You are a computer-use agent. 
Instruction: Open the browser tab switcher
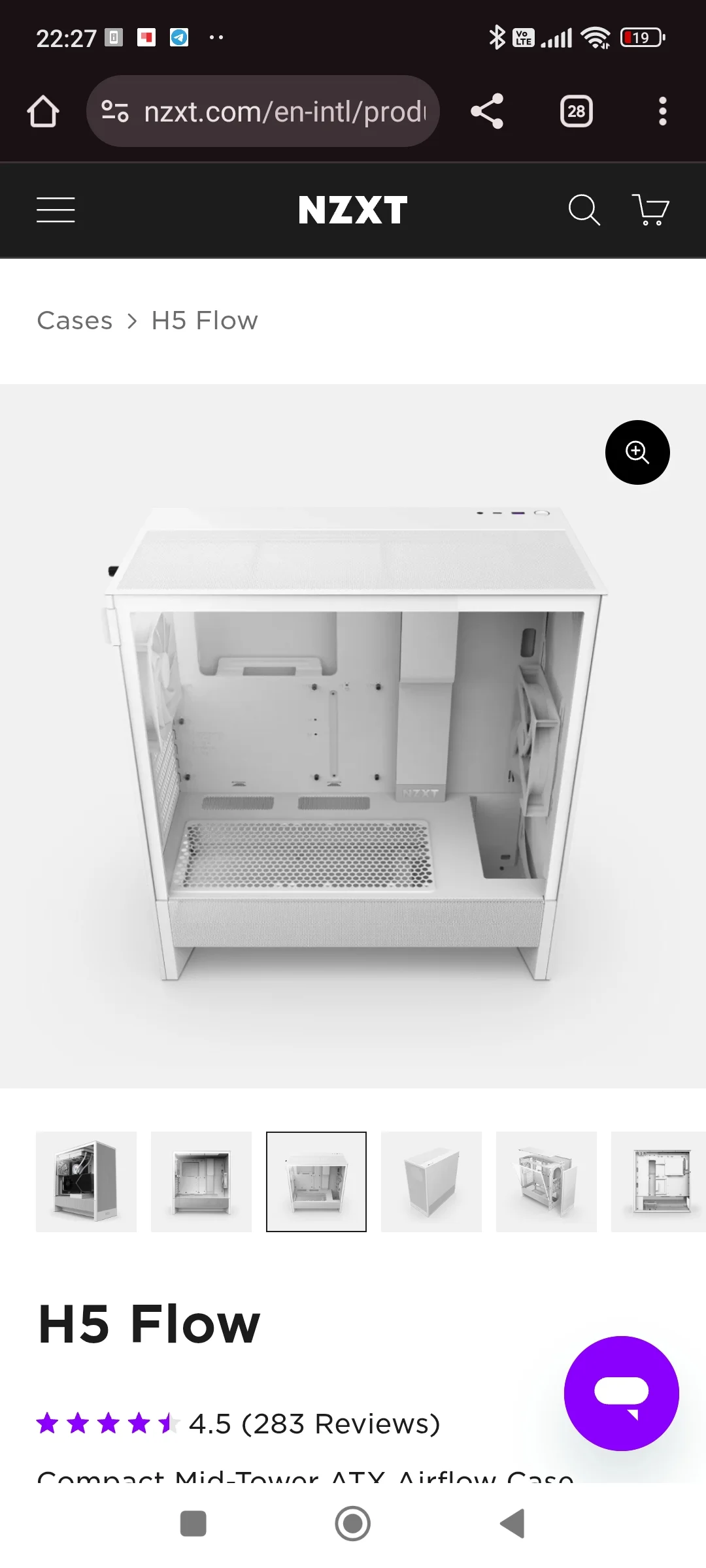click(x=576, y=111)
